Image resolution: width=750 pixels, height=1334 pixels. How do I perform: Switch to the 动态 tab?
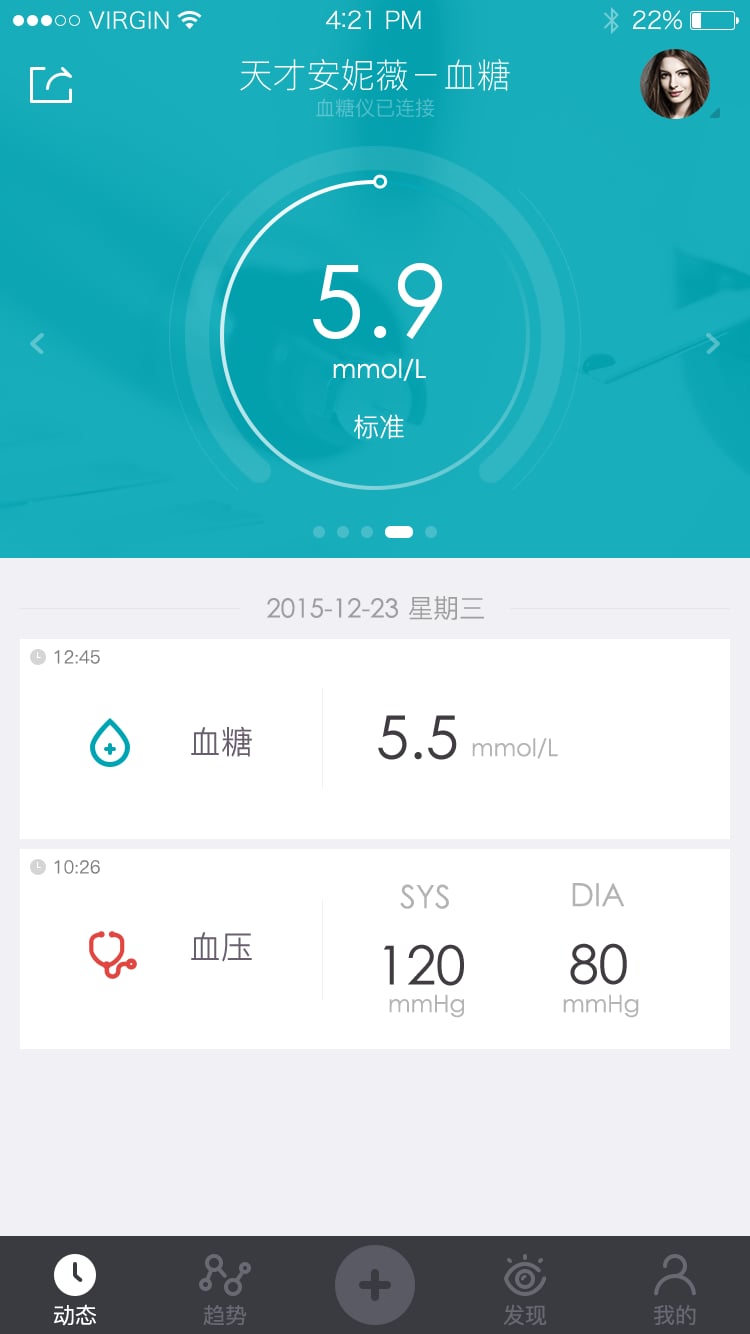click(75, 1290)
